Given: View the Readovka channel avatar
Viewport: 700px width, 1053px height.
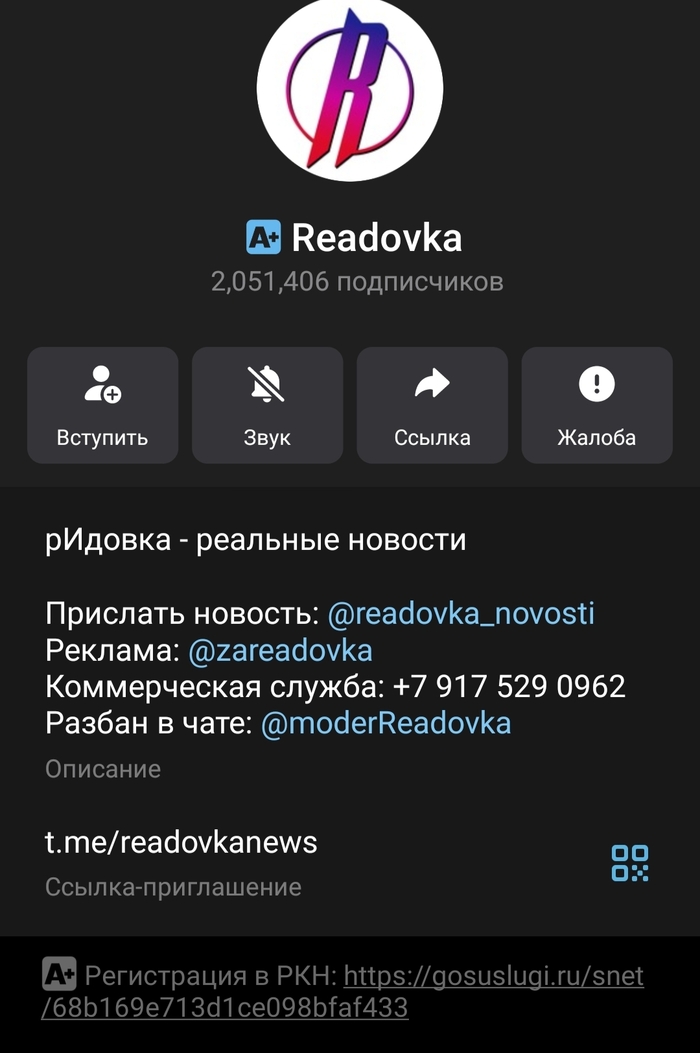Looking at the screenshot, I should coord(350,88).
